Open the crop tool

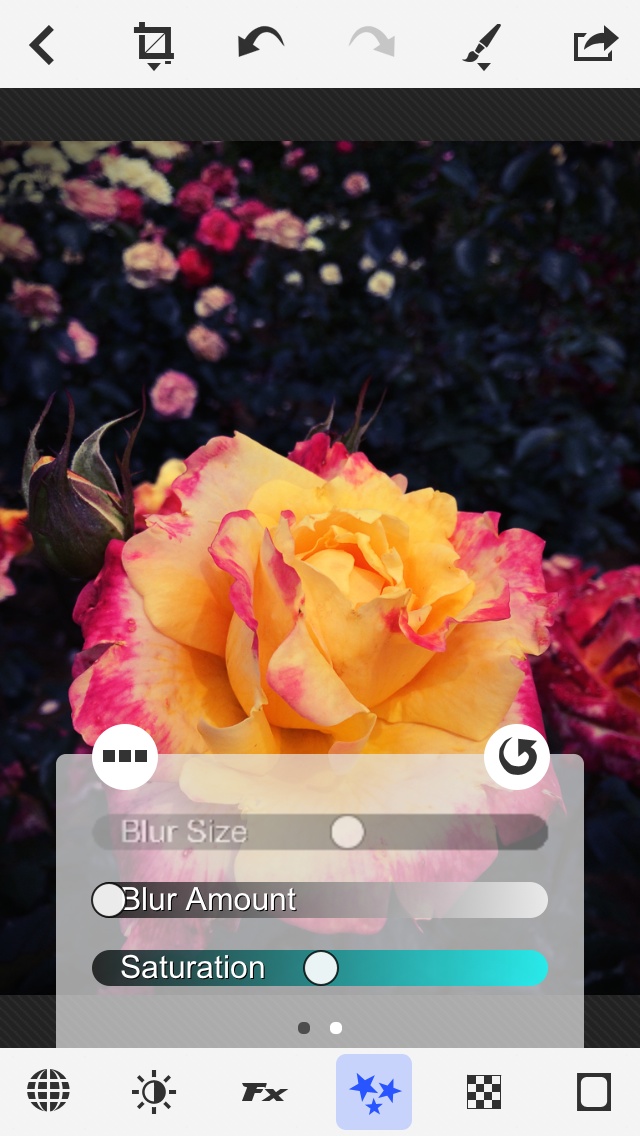154,45
